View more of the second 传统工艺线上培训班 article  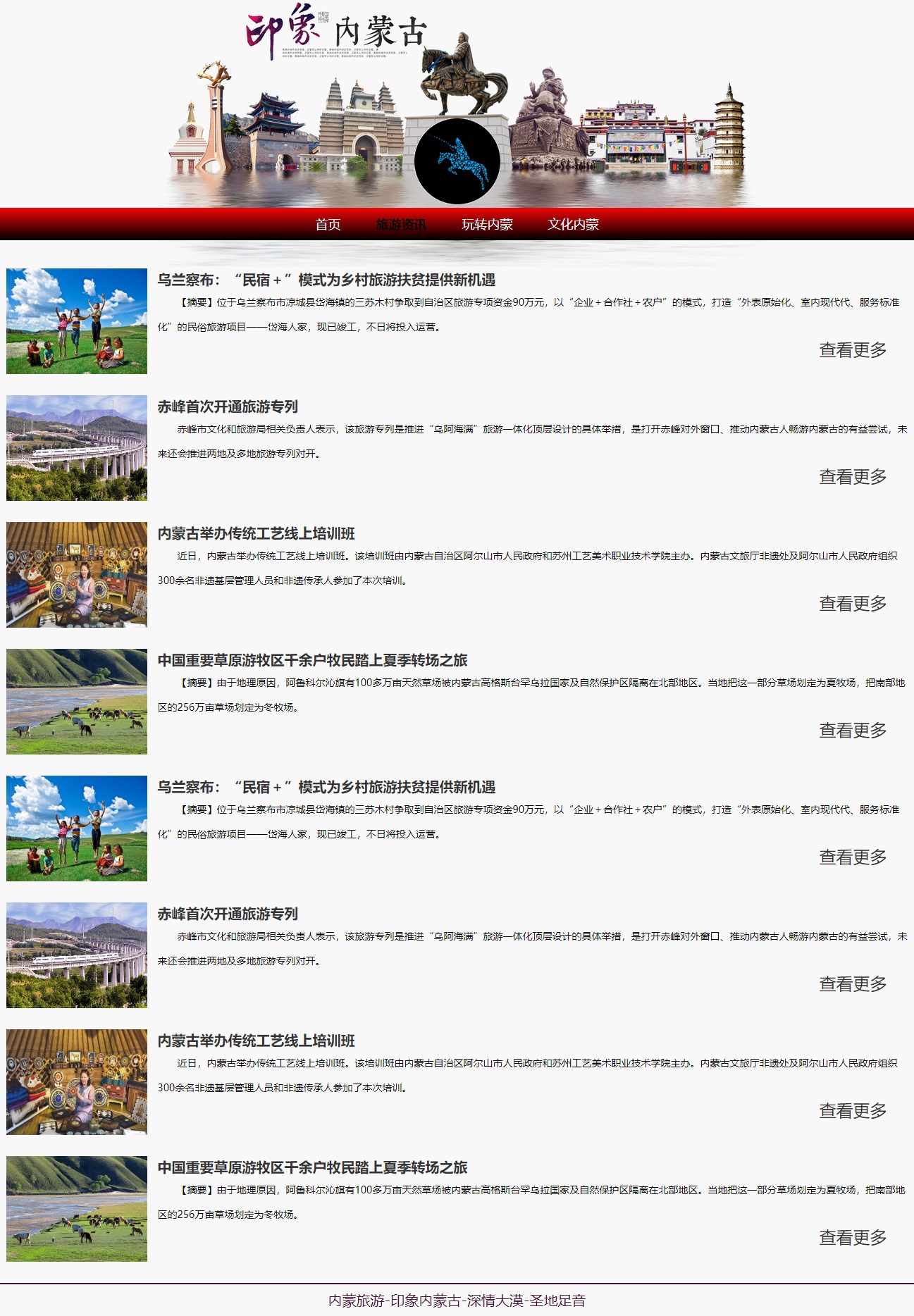pos(852,1111)
